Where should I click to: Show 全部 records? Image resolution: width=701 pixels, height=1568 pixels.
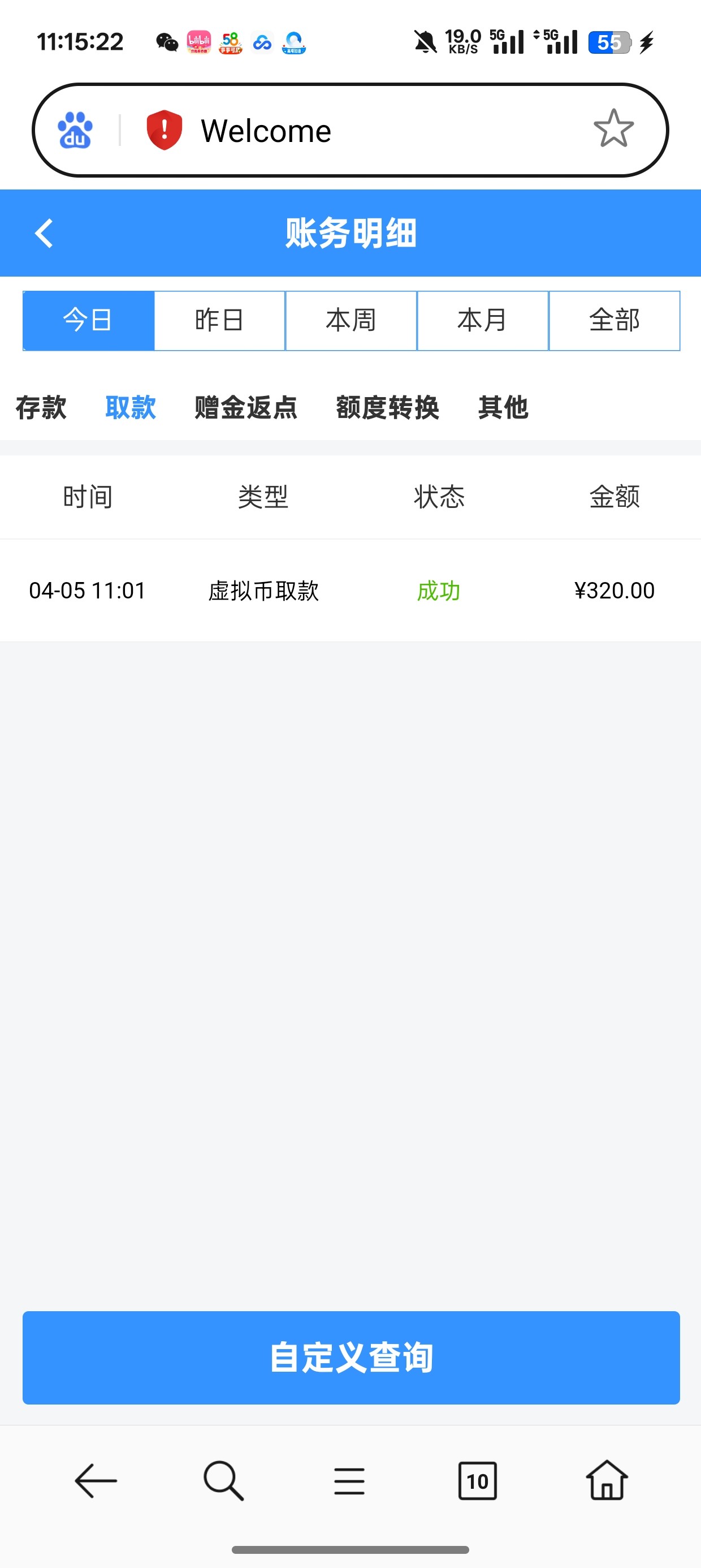[614, 321]
